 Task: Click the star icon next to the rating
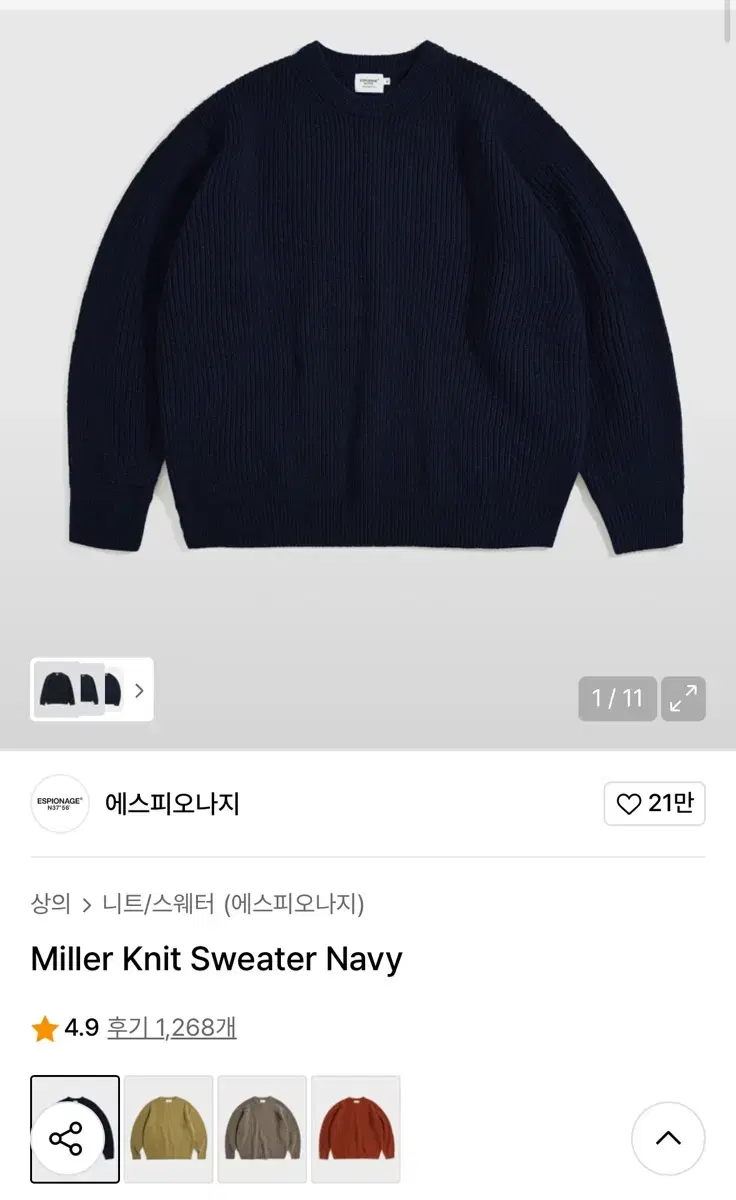(x=42, y=1027)
